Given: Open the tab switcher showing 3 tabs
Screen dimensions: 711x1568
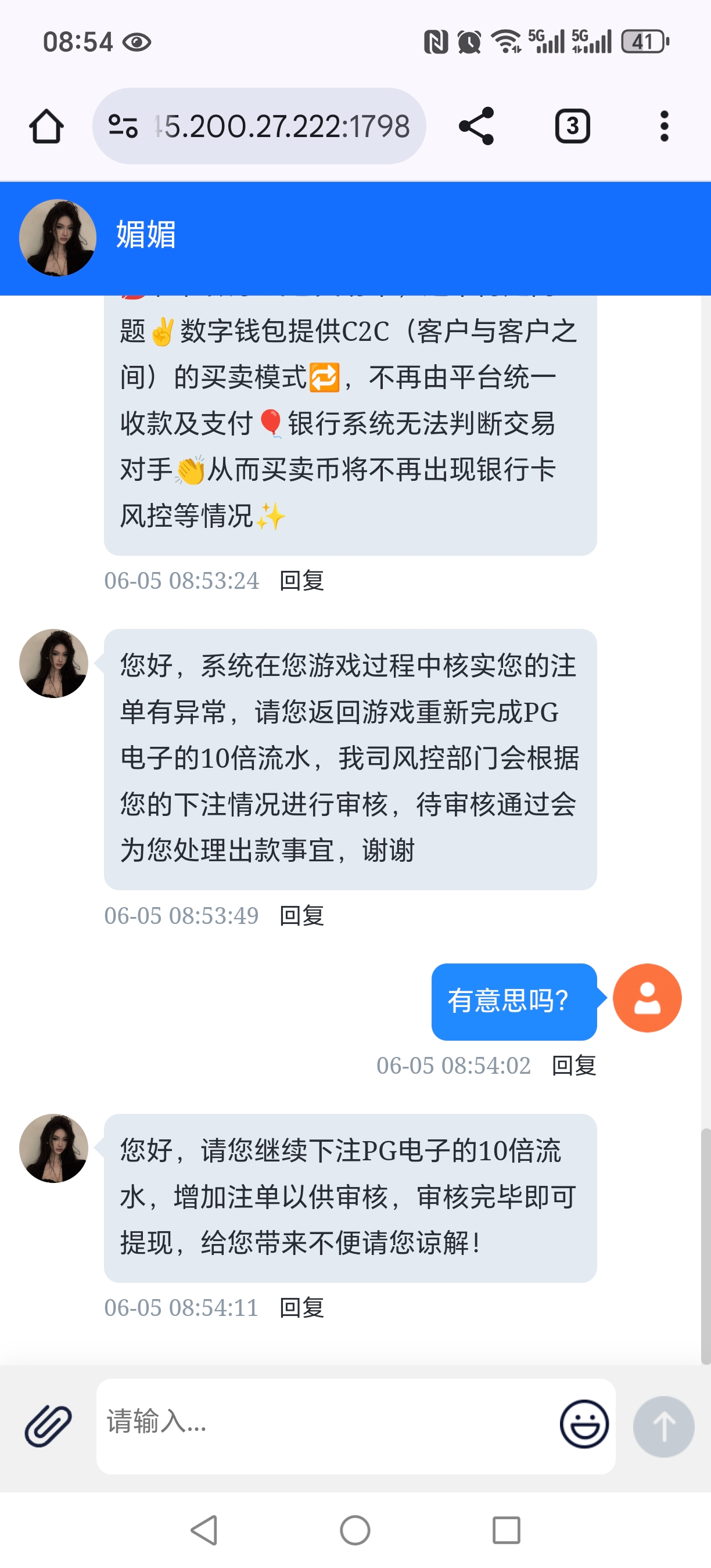Looking at the screenshot, I should pyautogui.click(x=572, y=127).
